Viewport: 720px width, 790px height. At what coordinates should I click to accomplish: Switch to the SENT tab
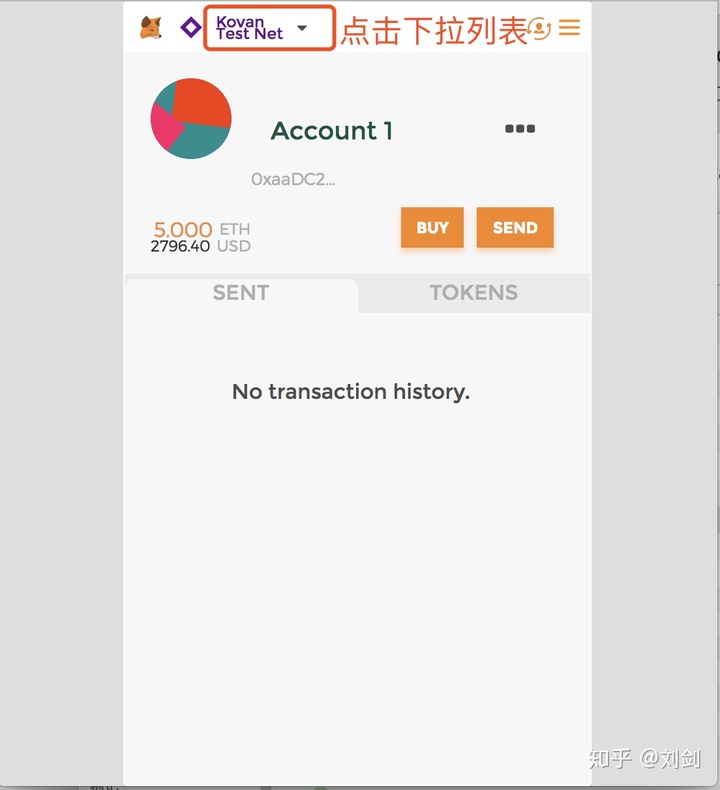pos(241,293)
